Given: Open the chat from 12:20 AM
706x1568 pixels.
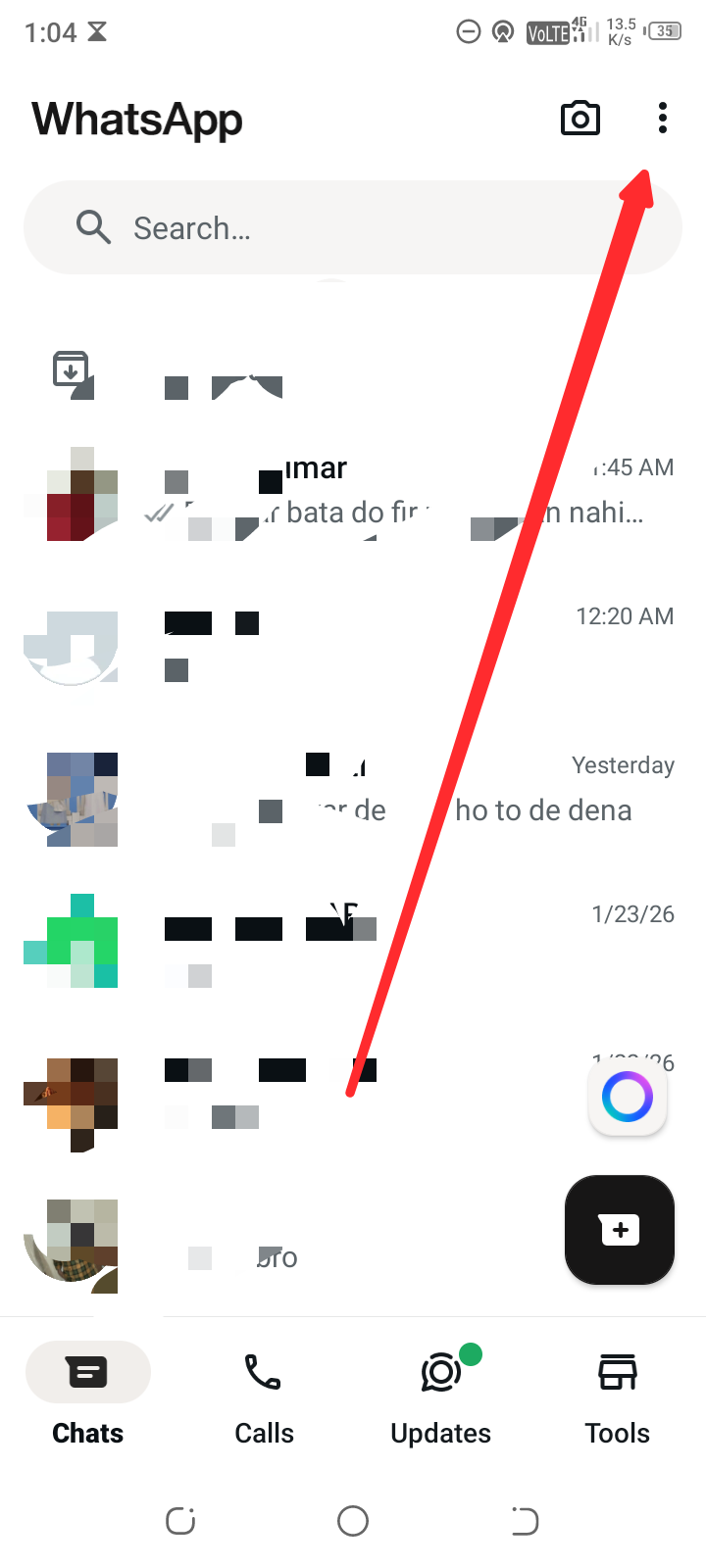Looking at the screenshot, I should (x=392, y=642).
